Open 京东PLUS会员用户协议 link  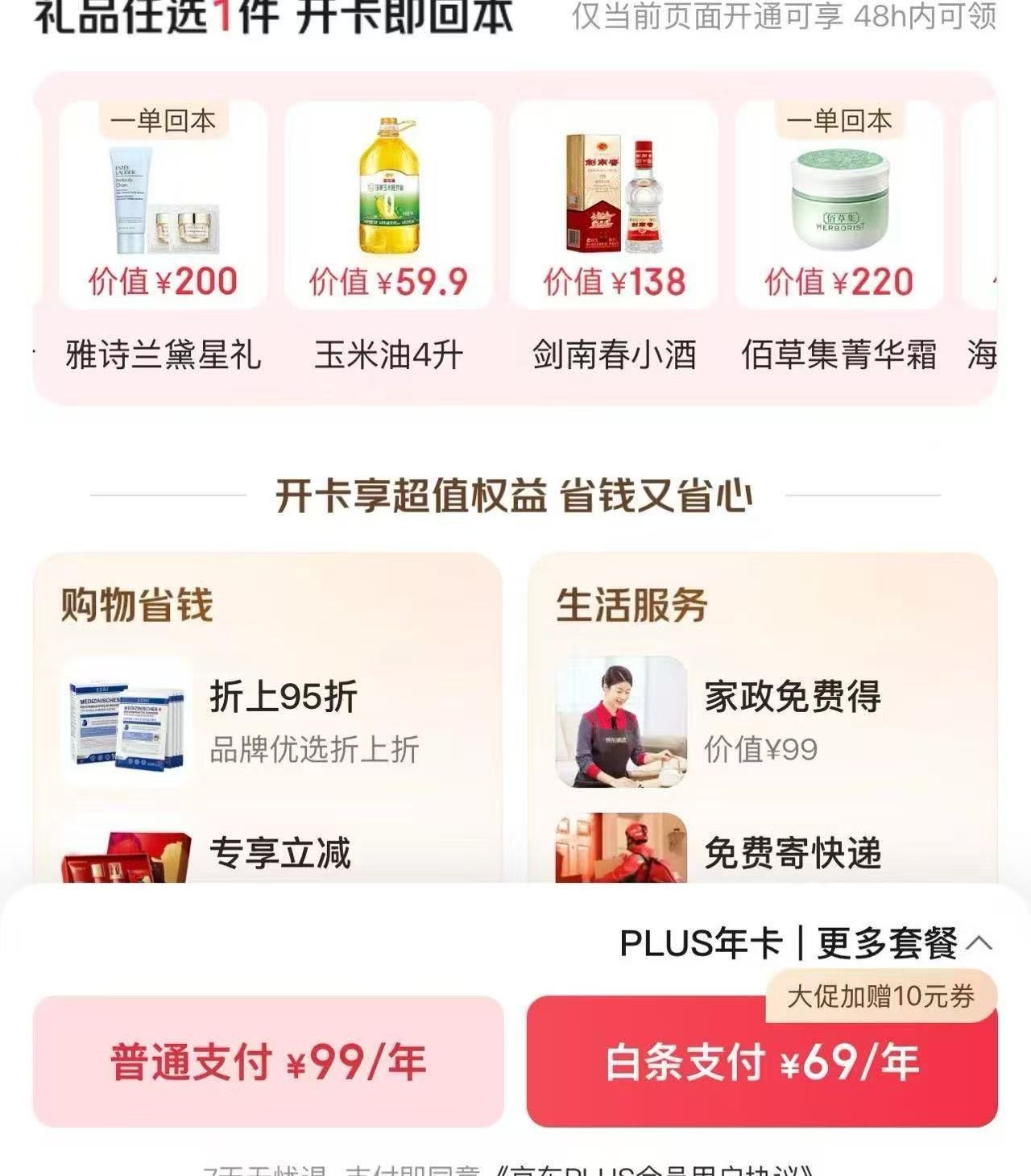tap(654, 1170)
